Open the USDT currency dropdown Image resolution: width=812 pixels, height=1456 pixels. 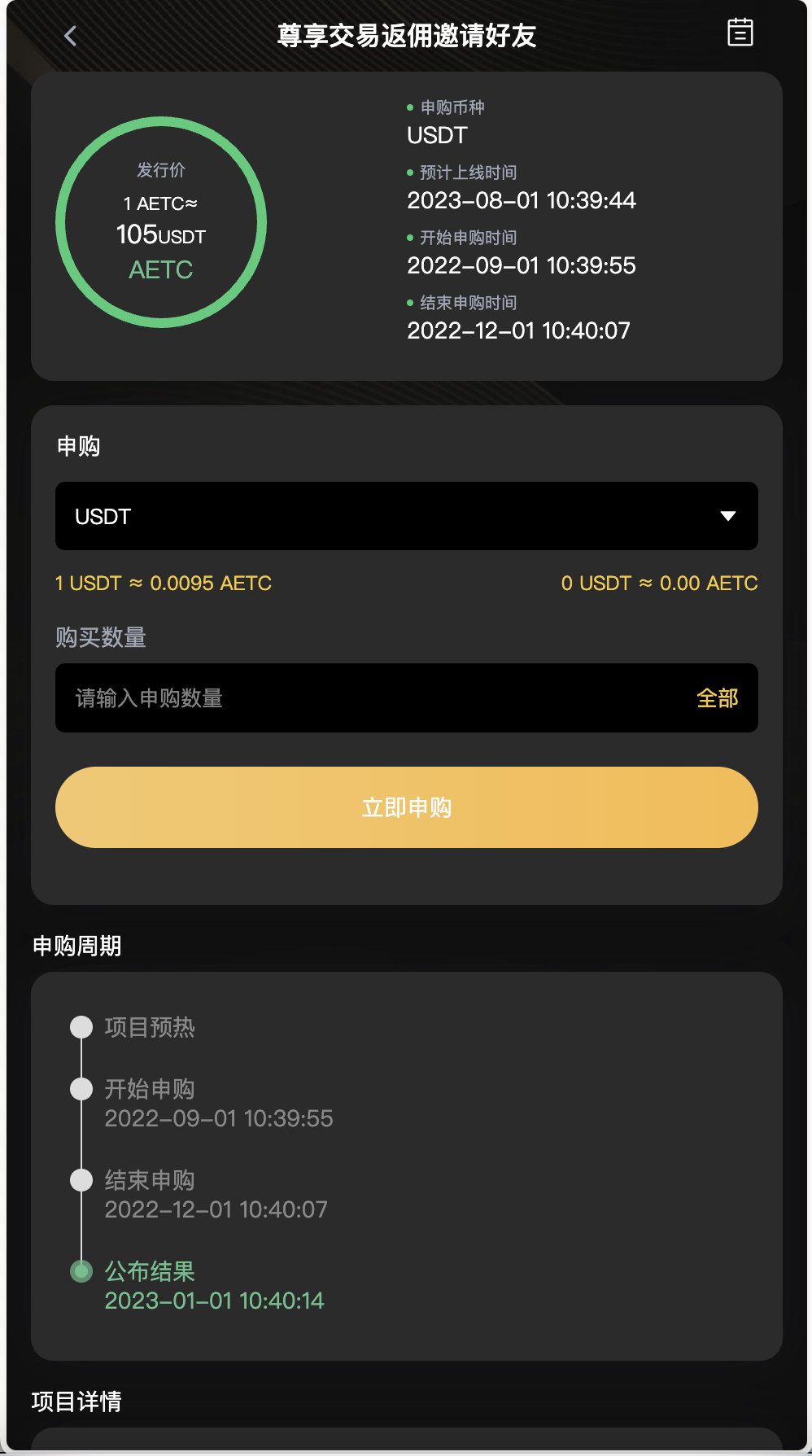coord(407,516)
